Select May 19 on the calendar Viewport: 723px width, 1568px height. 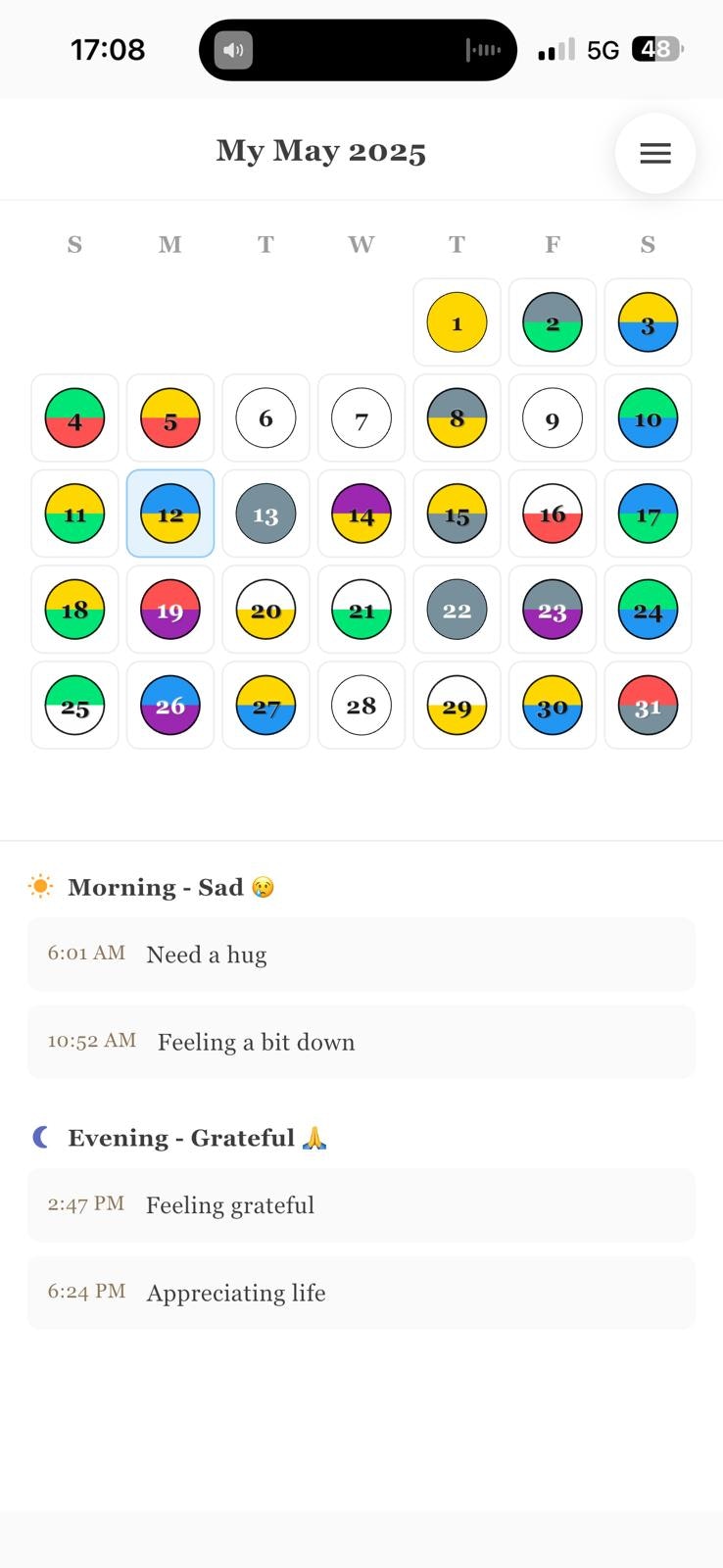click(170, 610)
